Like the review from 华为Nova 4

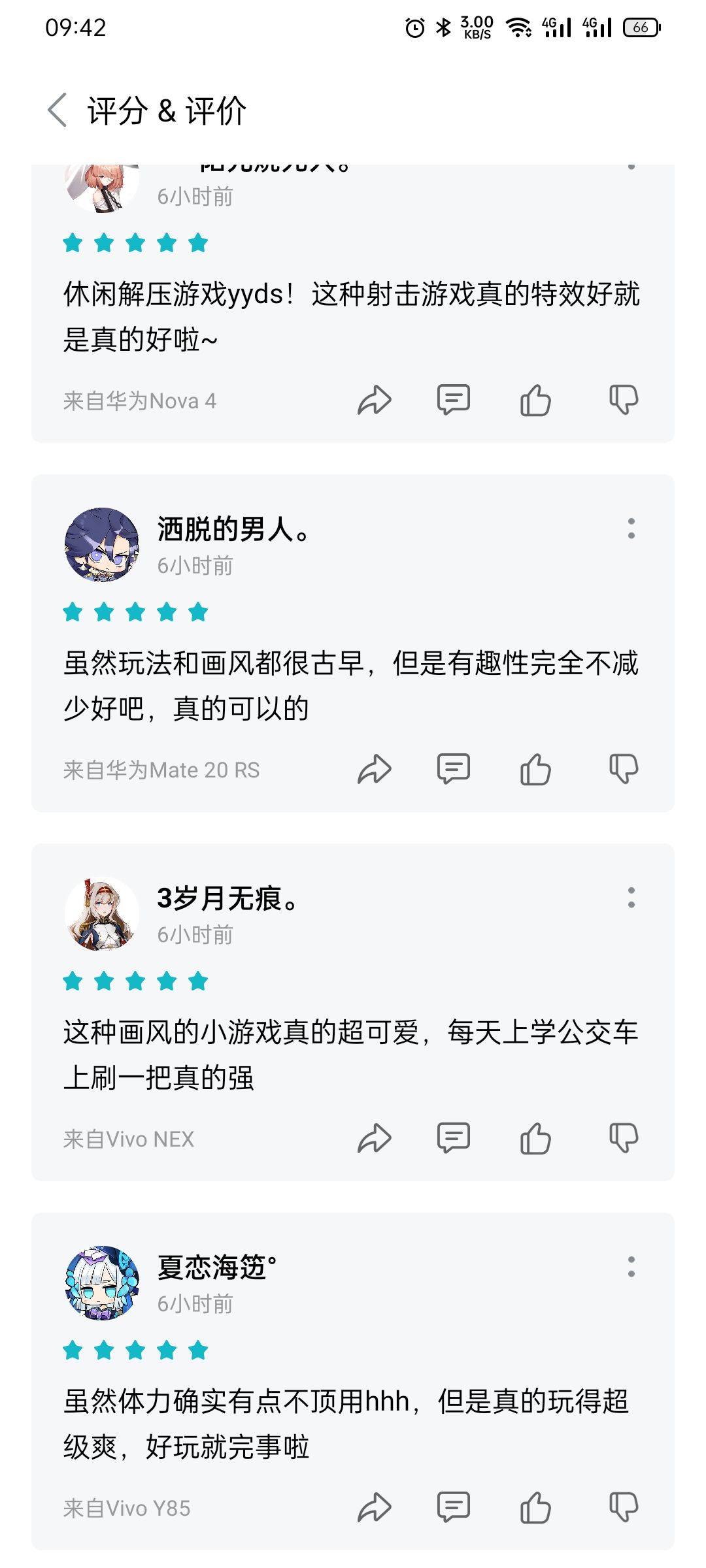click(535, 400)
